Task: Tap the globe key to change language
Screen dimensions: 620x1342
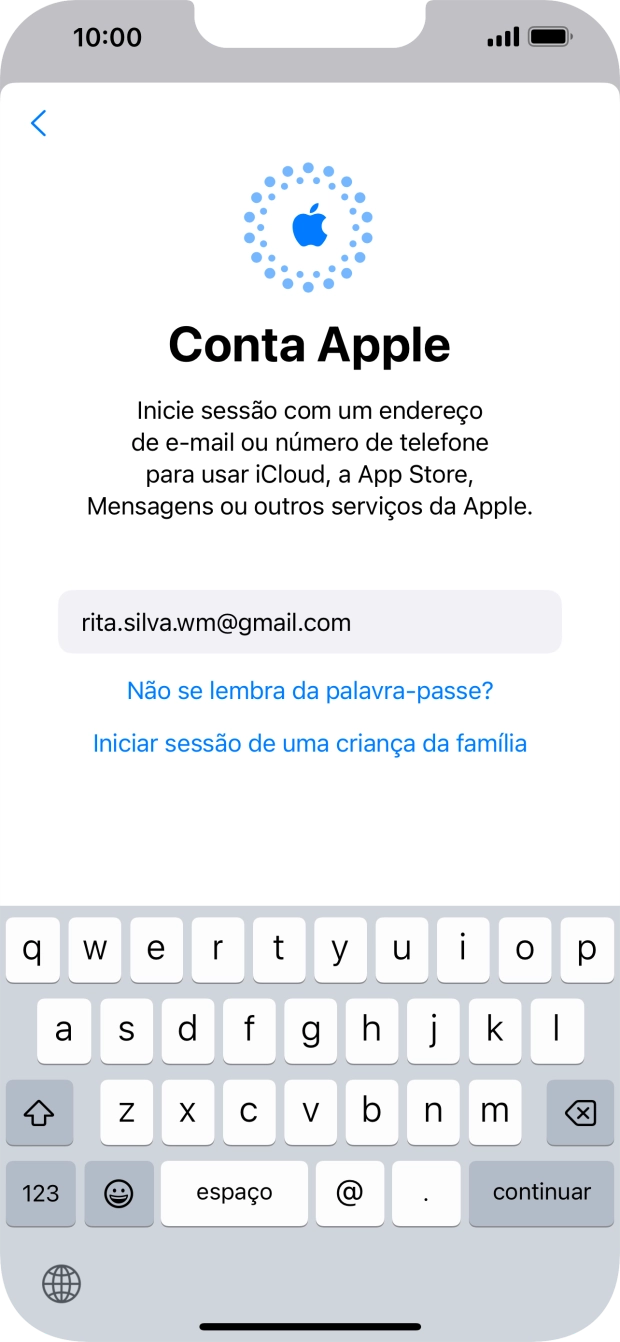Action: tap(61, 1283)
